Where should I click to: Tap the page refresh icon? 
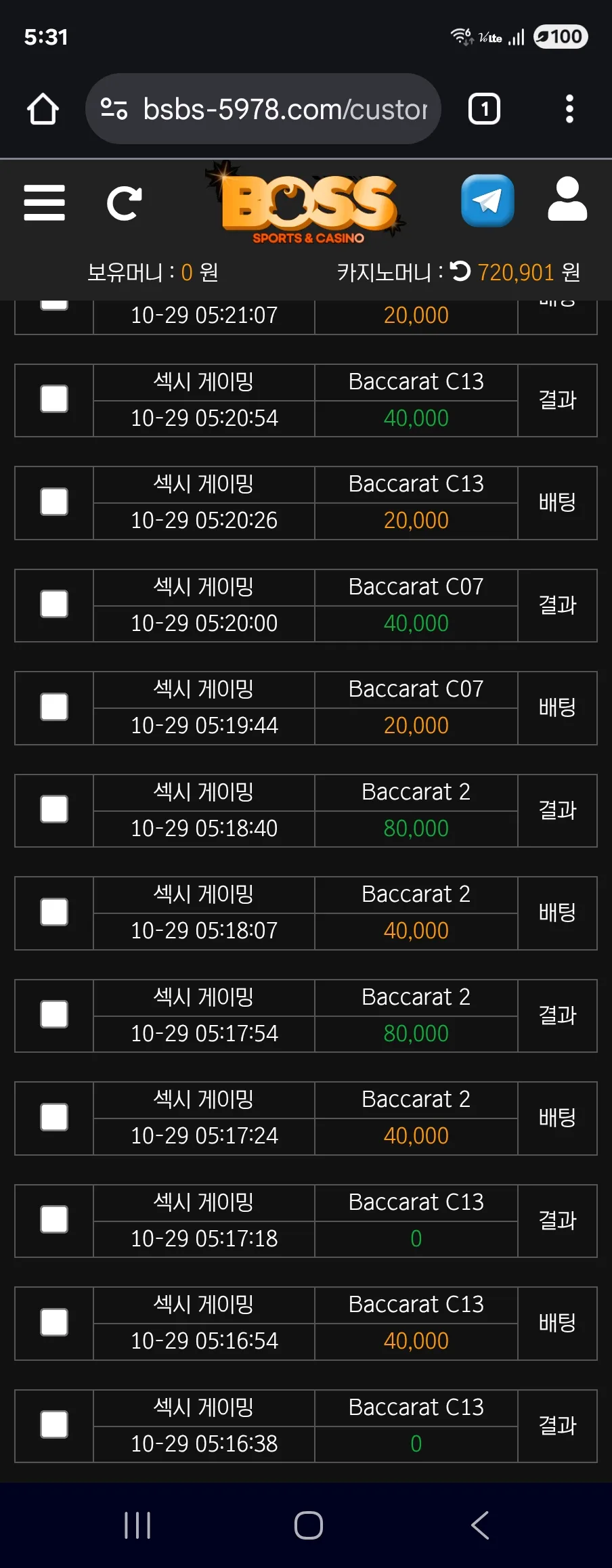(x=125, y=203)
